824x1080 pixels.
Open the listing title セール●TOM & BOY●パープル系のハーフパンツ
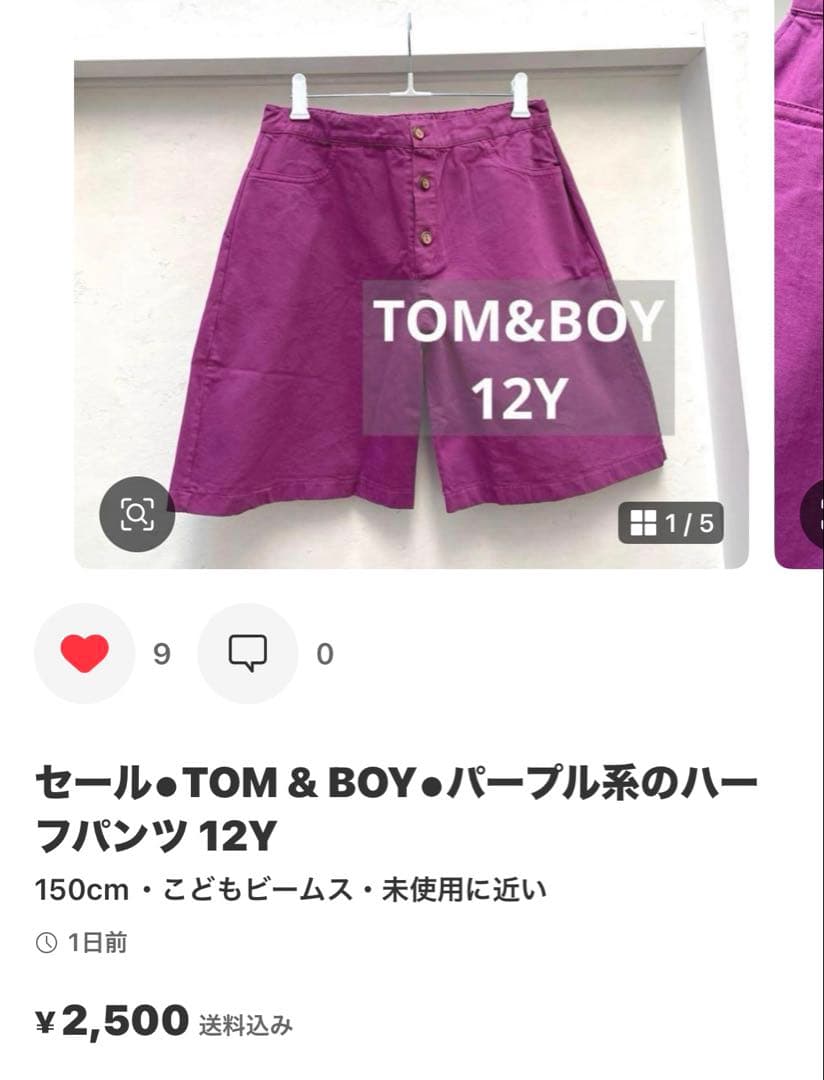click(400, 805)
